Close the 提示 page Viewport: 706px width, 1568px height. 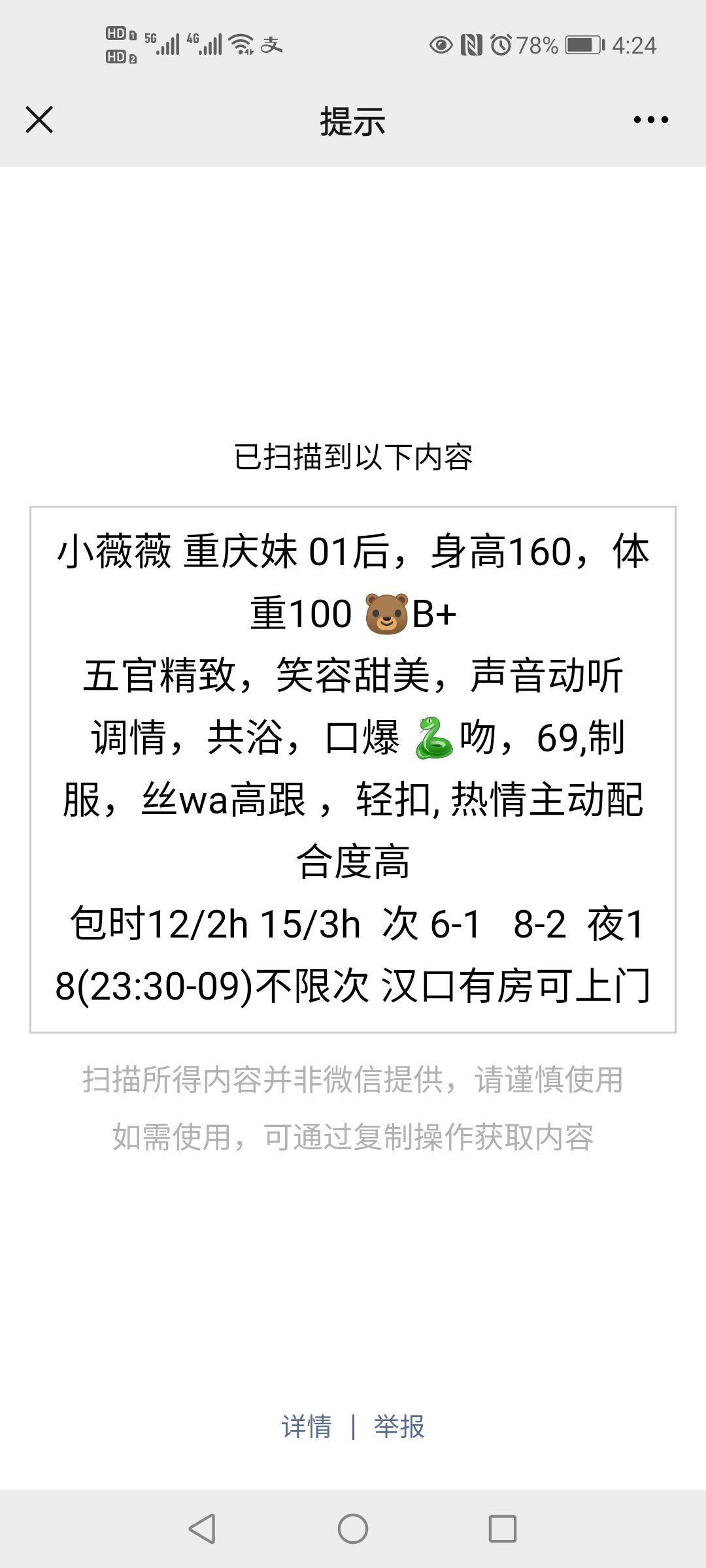pos(39,120)
